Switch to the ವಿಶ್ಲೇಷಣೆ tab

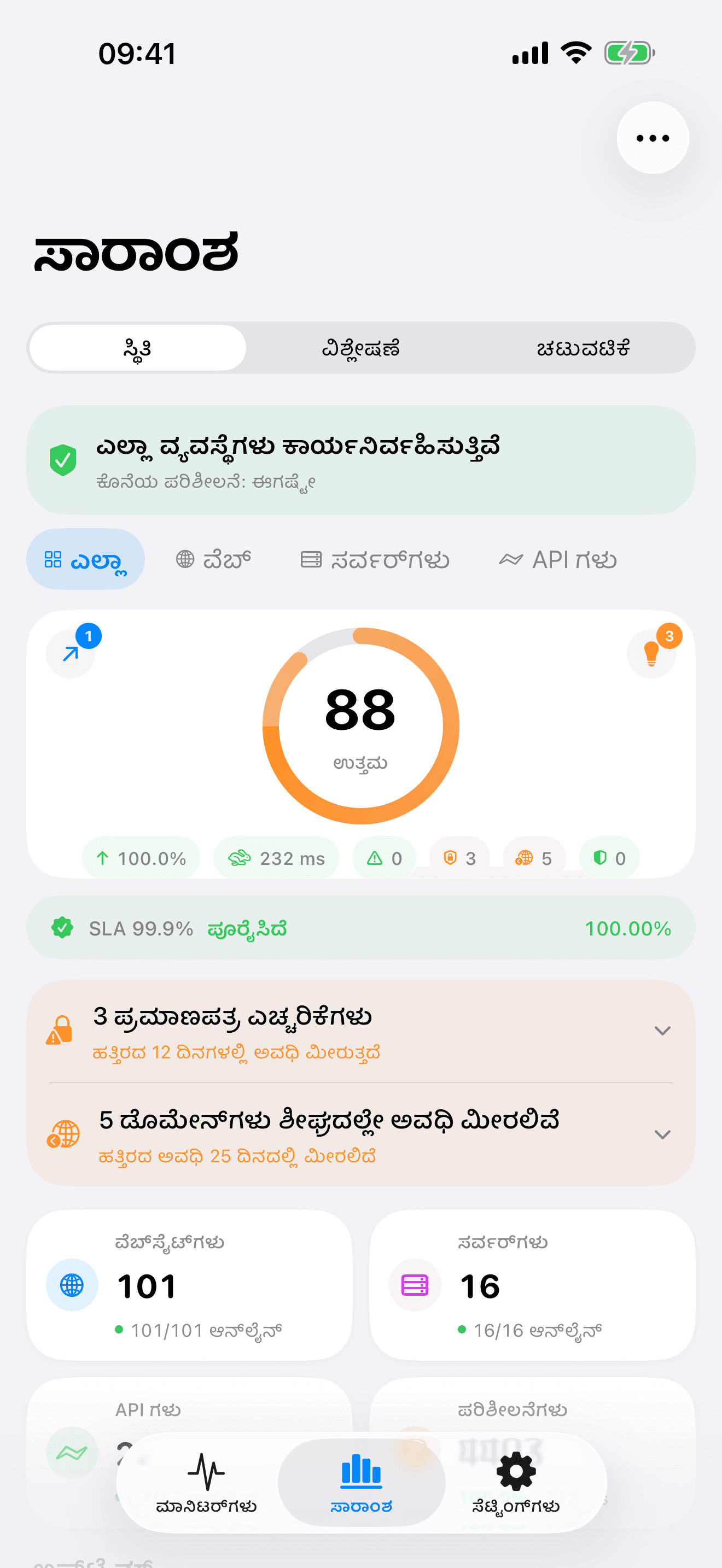pyautogui.click(x=362, y=347)
